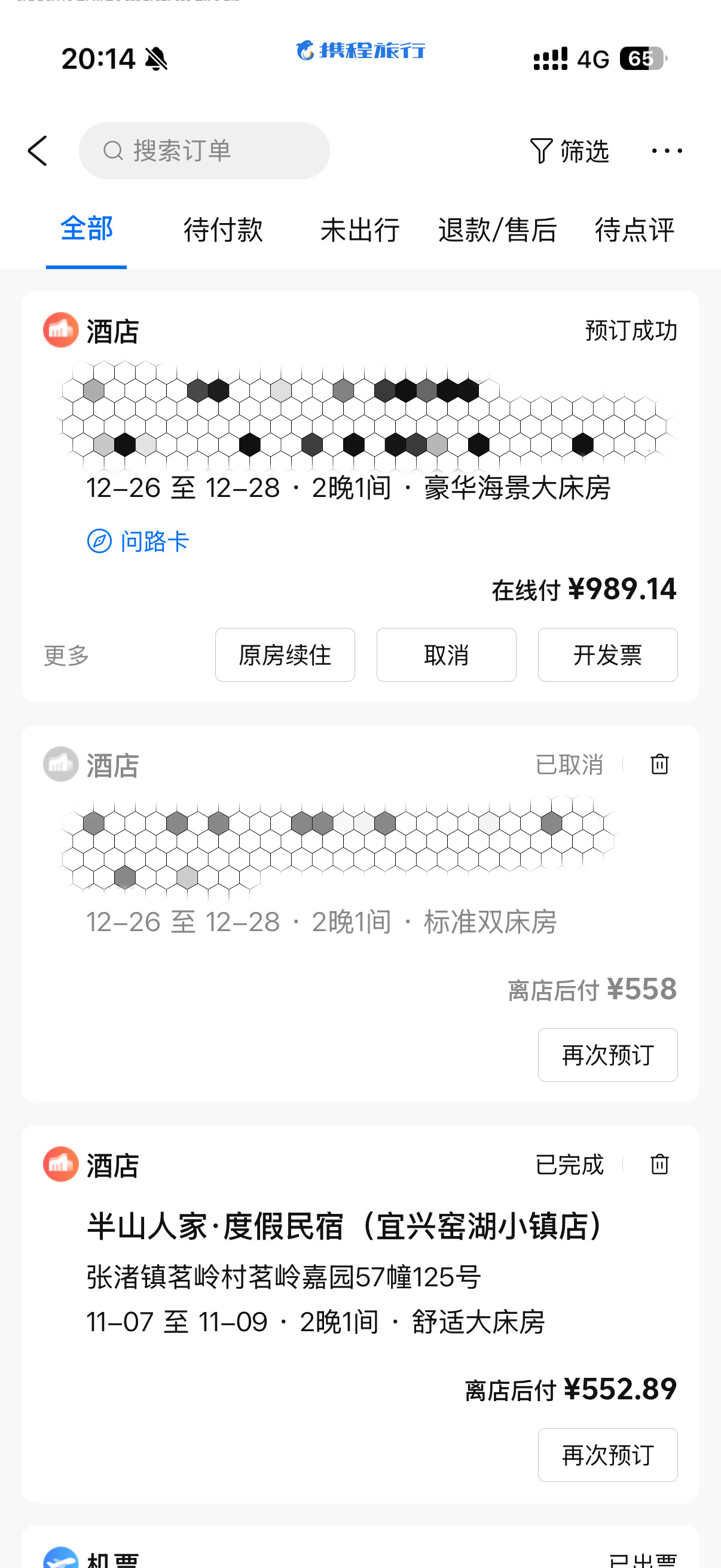The height and width of the screenshot is (1568, 721).
Task: Open the 半山人家·度假民宿 order card
Action: (x=360, y=1314)
